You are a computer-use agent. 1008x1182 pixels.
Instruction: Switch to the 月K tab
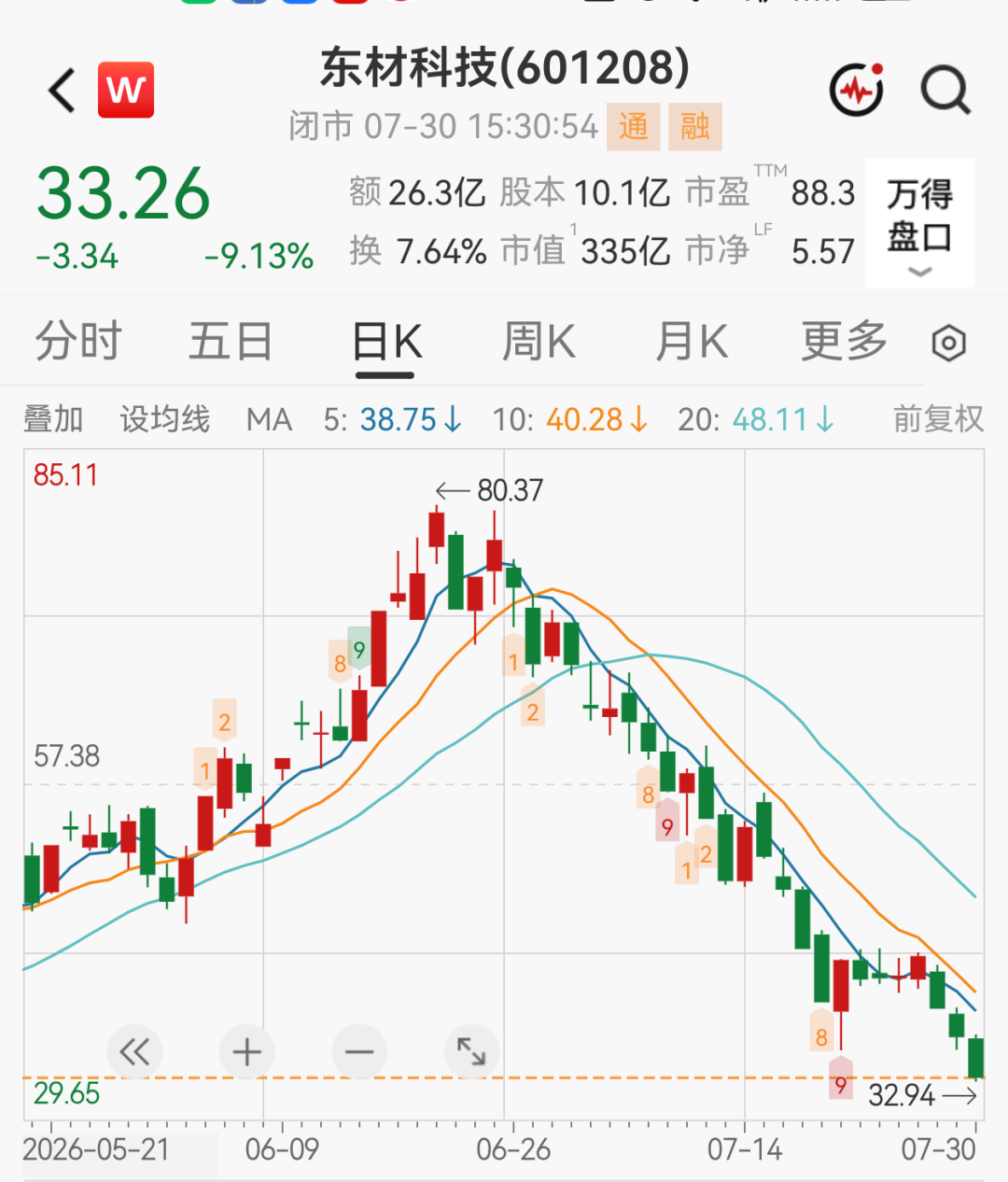coord(692,341)
